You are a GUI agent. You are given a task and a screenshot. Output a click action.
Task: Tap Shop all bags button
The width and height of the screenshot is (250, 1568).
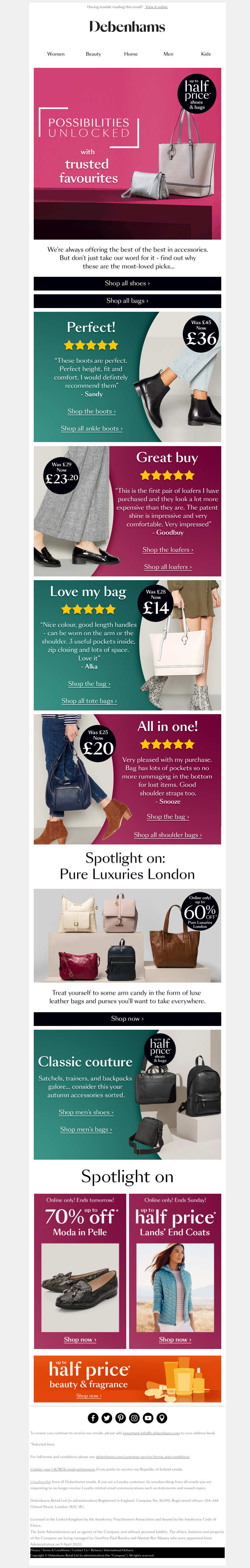pyautogui.click(x=127, y=301)
